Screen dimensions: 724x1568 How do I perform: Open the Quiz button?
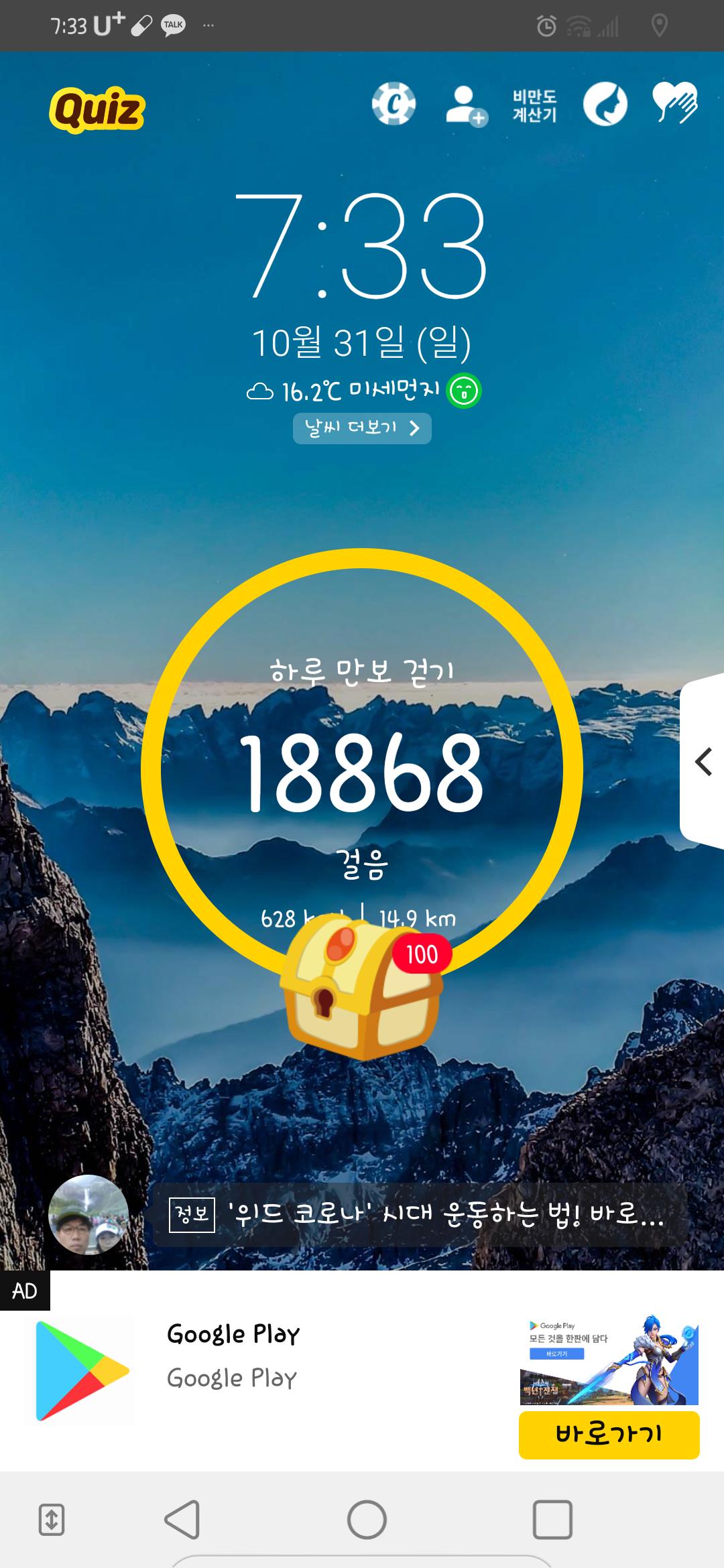pyautogui.click(x=97, y=109)
